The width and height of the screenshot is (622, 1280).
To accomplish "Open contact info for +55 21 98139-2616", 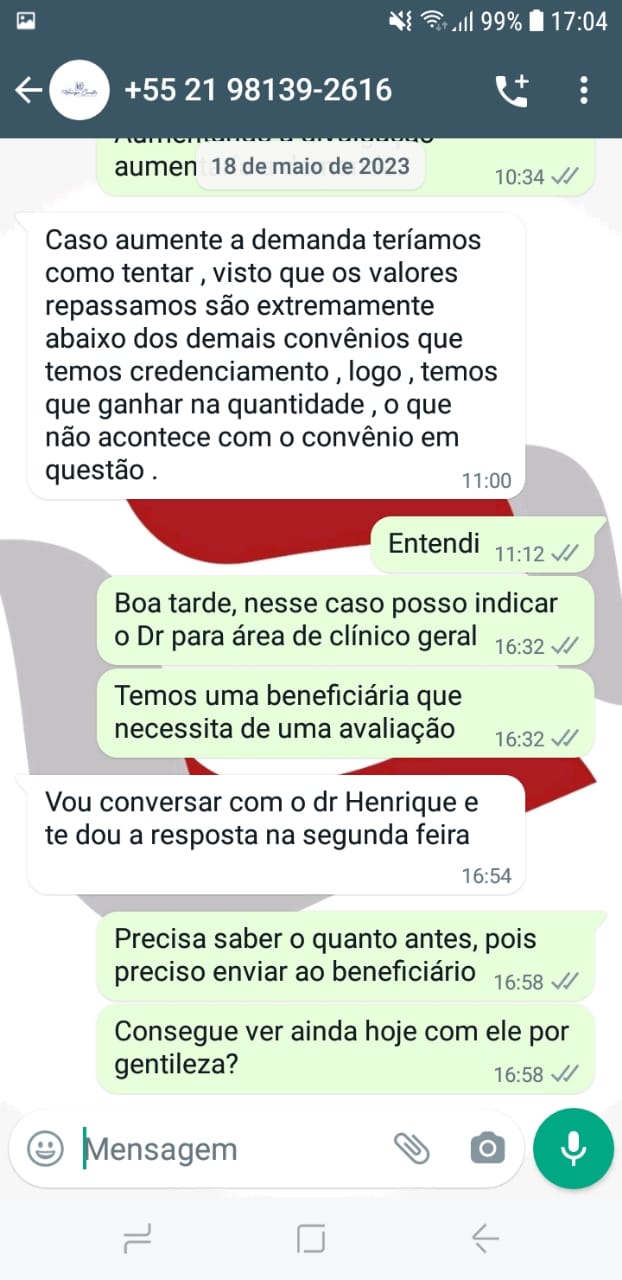I will click(x=257, y=91).
